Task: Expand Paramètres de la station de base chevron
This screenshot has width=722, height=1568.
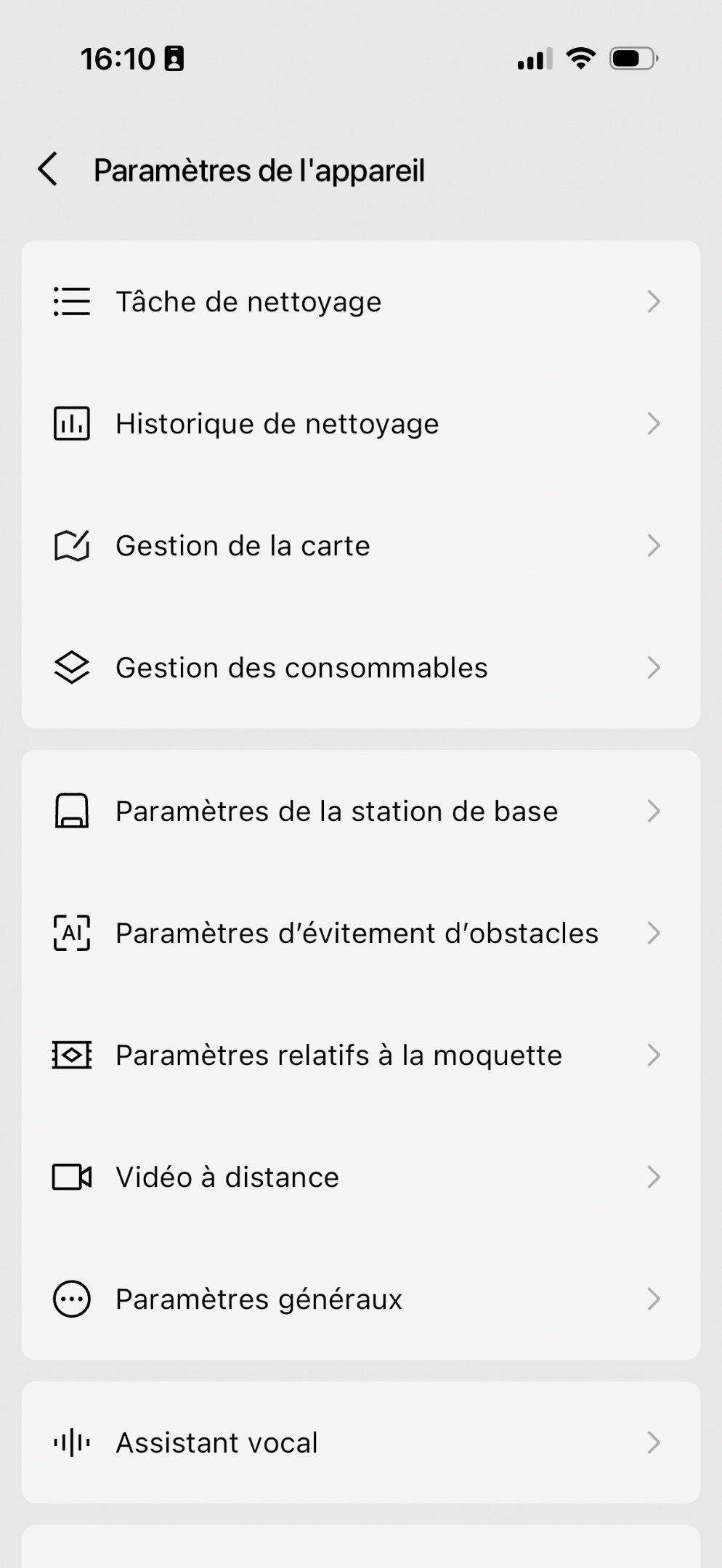Action: point(653,812)
